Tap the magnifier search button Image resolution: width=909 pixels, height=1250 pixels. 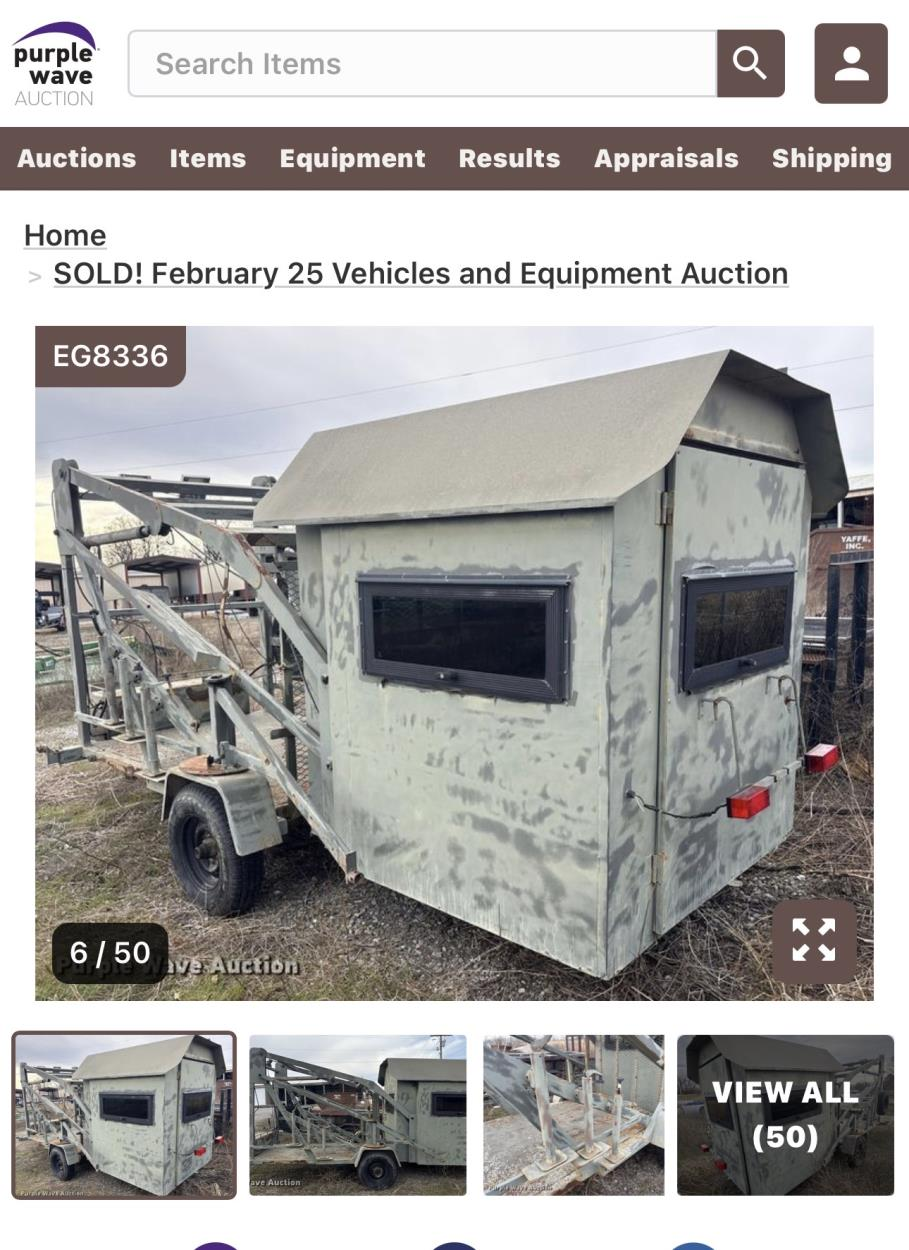(x=750, y=64)
